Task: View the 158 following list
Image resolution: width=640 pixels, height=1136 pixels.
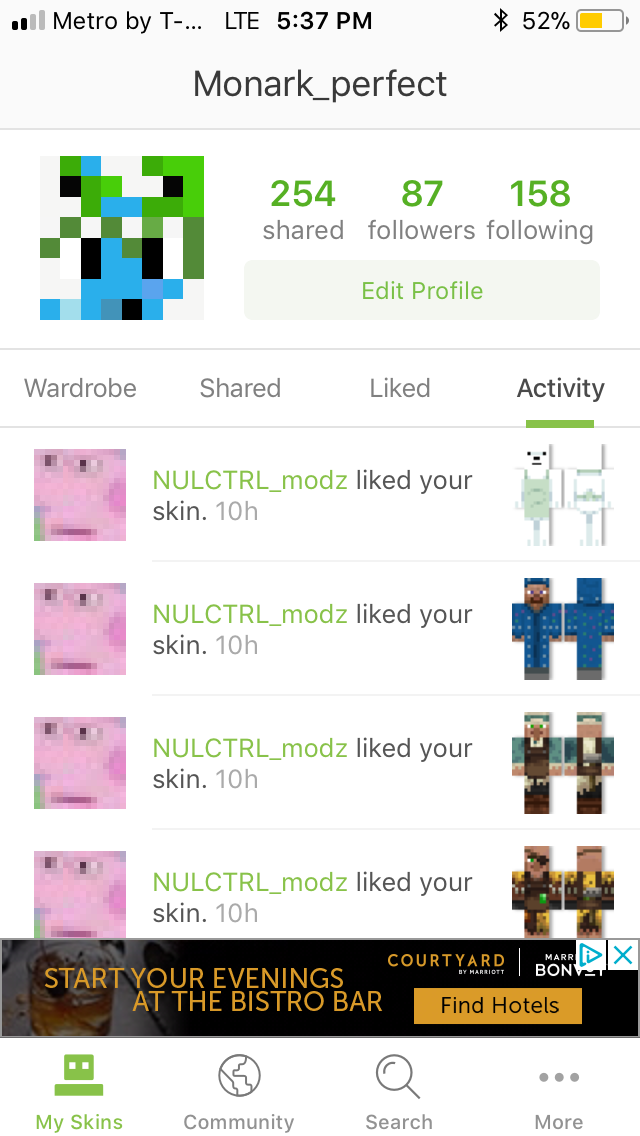Action: coord(540,209)
